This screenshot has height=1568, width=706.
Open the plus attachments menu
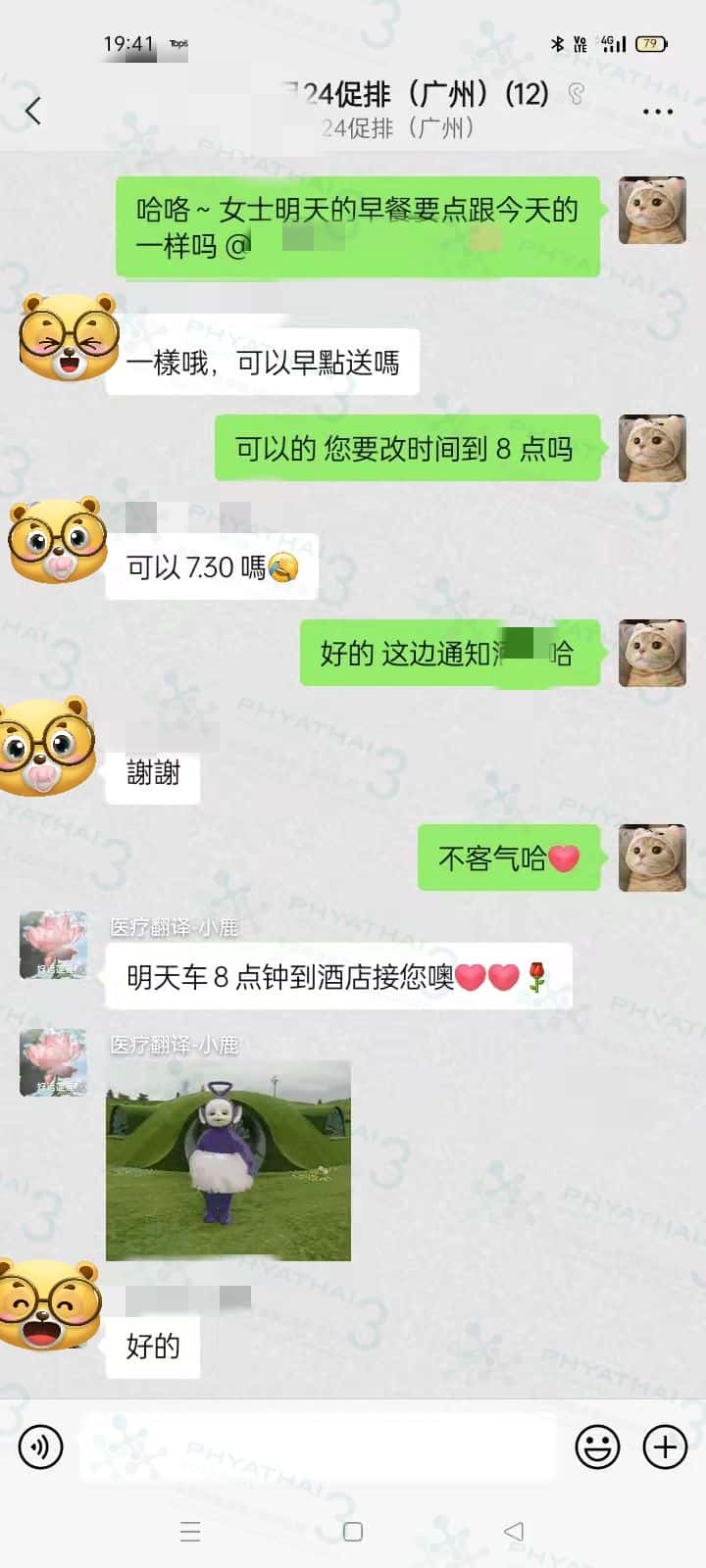click(x=665, y=1446)
